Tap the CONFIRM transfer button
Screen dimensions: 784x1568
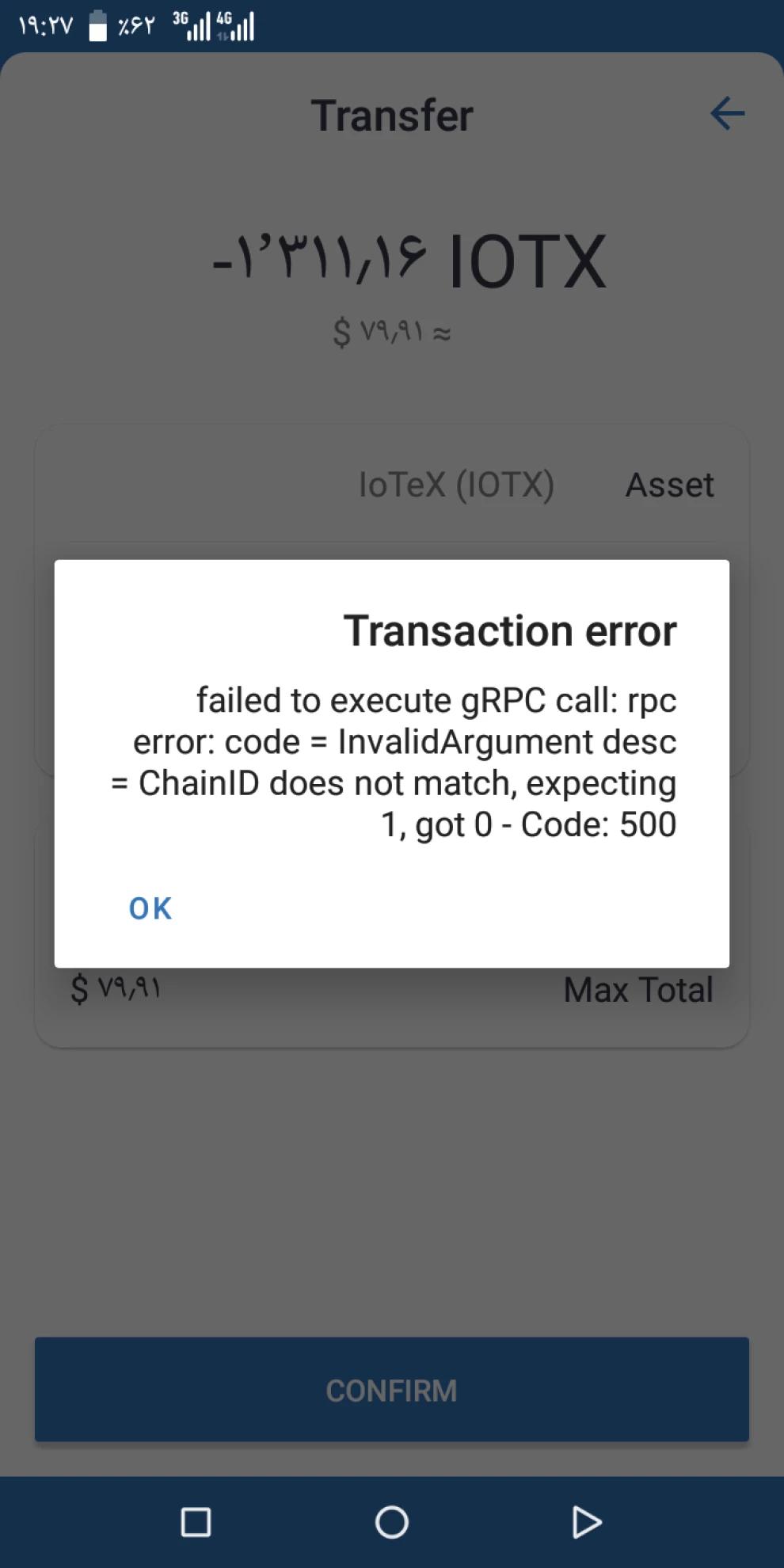pyautogui.click(x=391, y=1390)
